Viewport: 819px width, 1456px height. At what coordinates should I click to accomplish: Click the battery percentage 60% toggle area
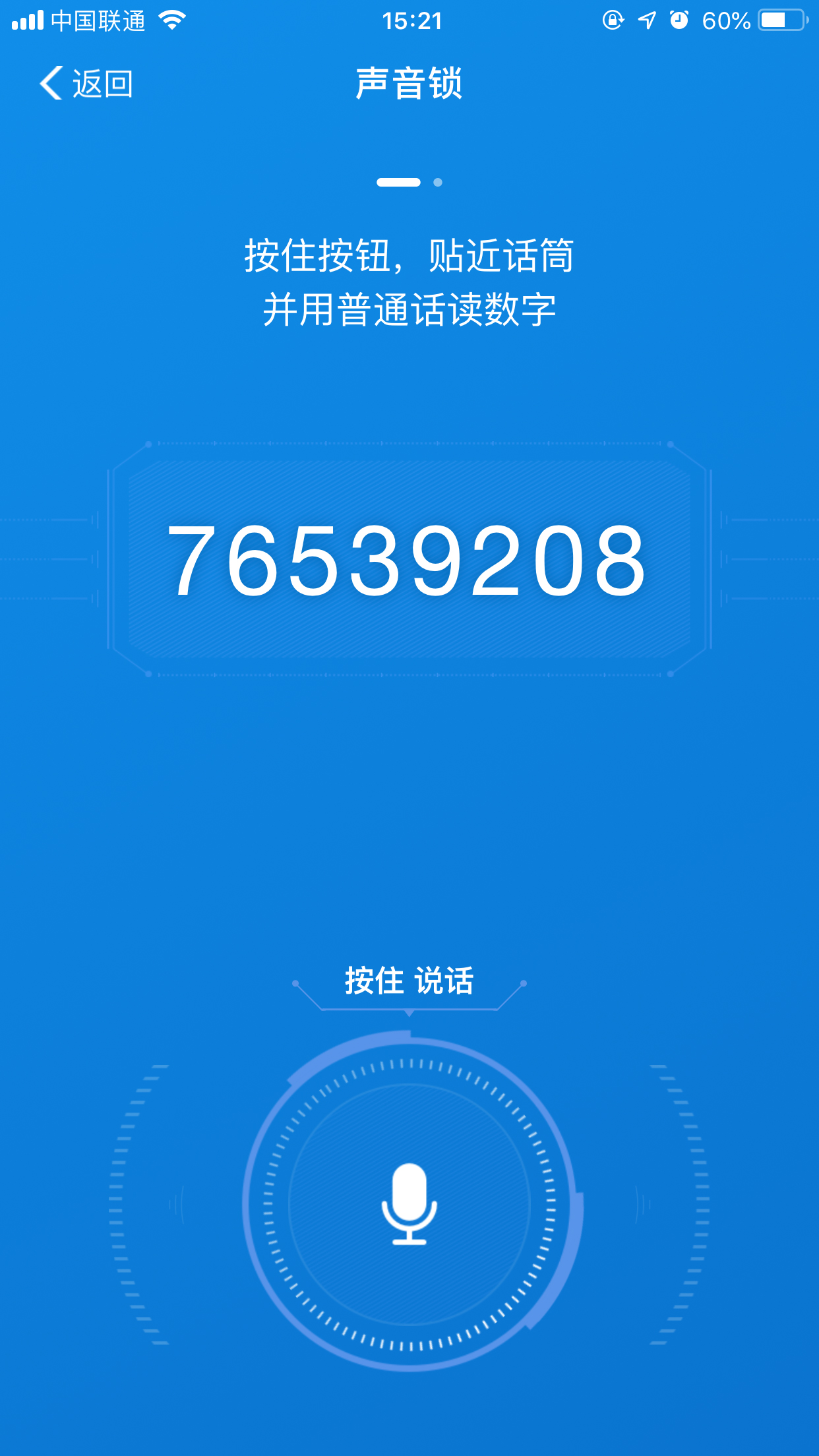729,20
